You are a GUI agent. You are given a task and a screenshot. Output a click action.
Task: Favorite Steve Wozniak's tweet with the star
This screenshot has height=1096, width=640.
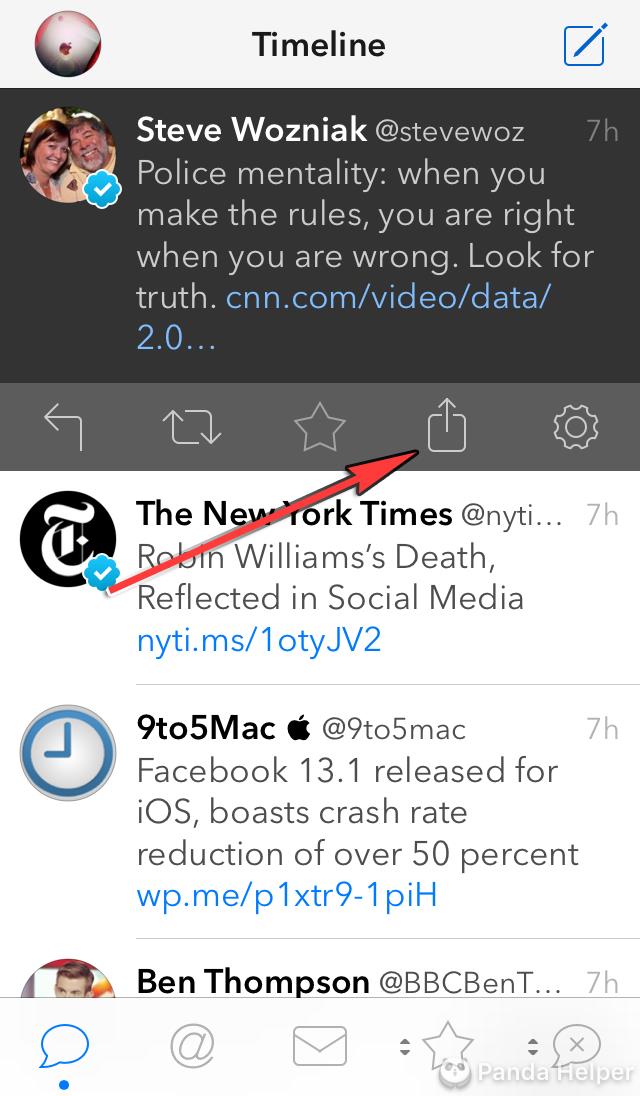319,426
